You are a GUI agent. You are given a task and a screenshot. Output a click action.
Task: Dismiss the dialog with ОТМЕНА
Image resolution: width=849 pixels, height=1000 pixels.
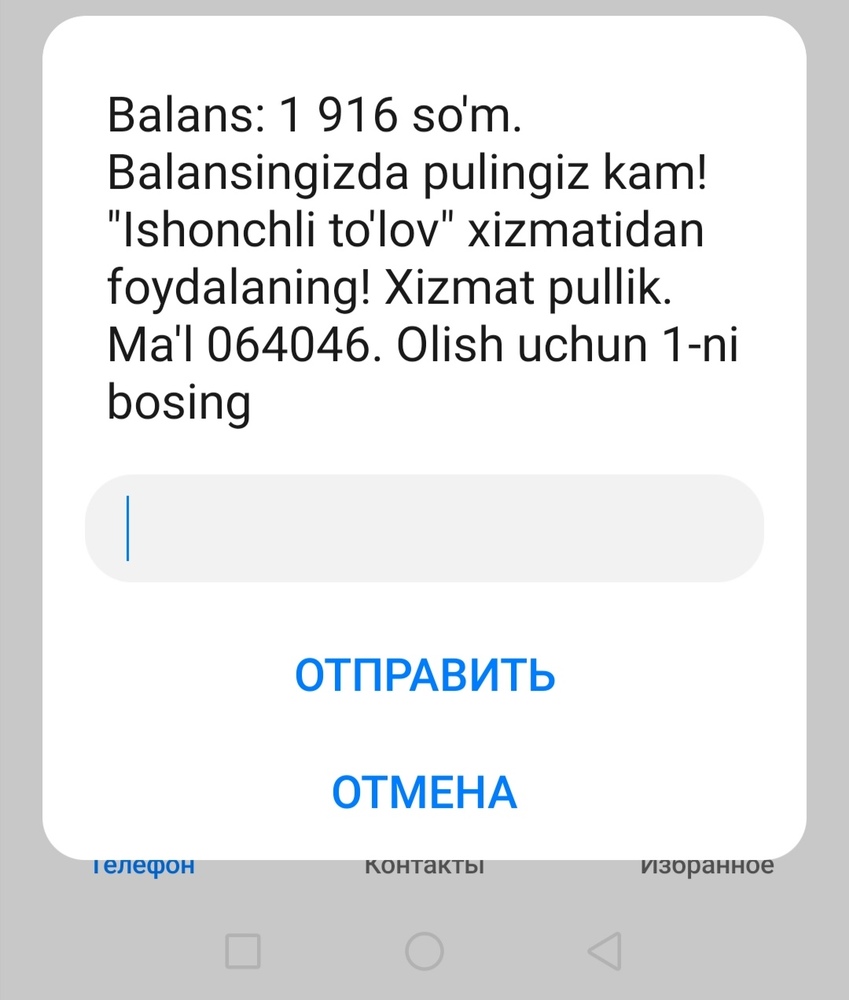point(424,793)
